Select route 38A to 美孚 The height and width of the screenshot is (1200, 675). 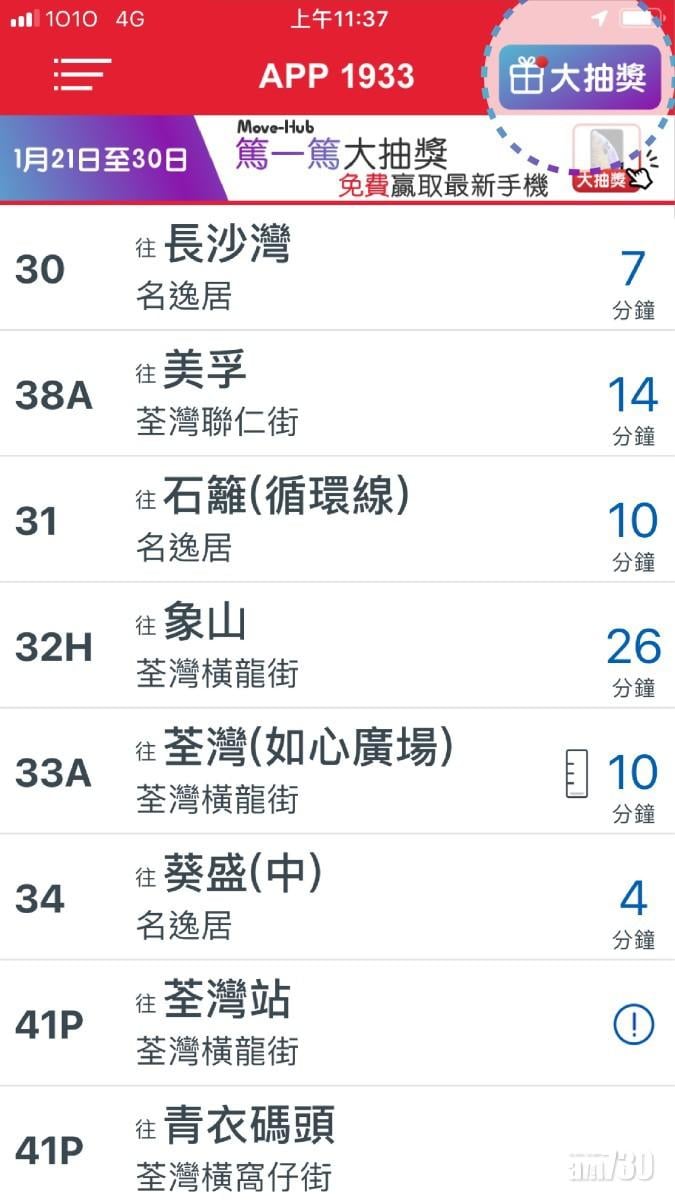pos(337,394)
